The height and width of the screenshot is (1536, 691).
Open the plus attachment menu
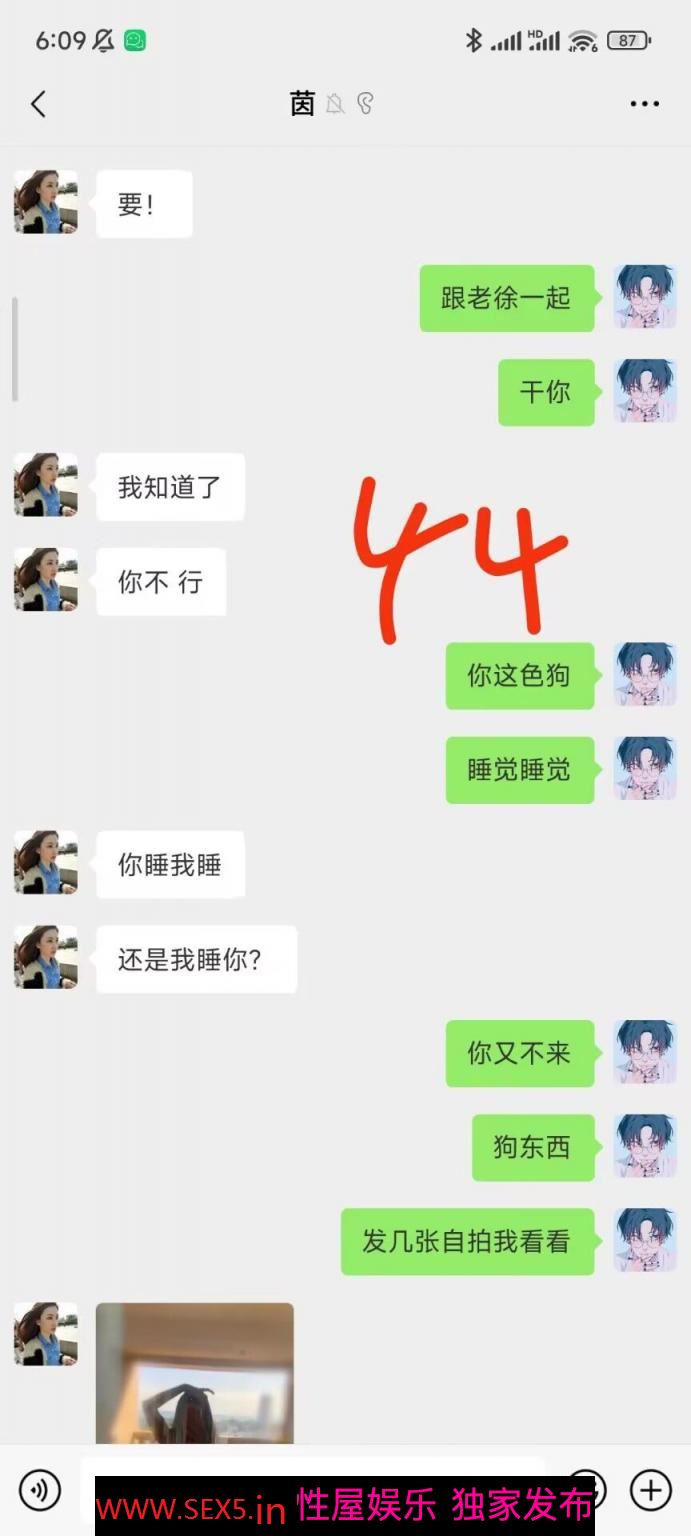pyautogui.click(x=650, y=1490)
